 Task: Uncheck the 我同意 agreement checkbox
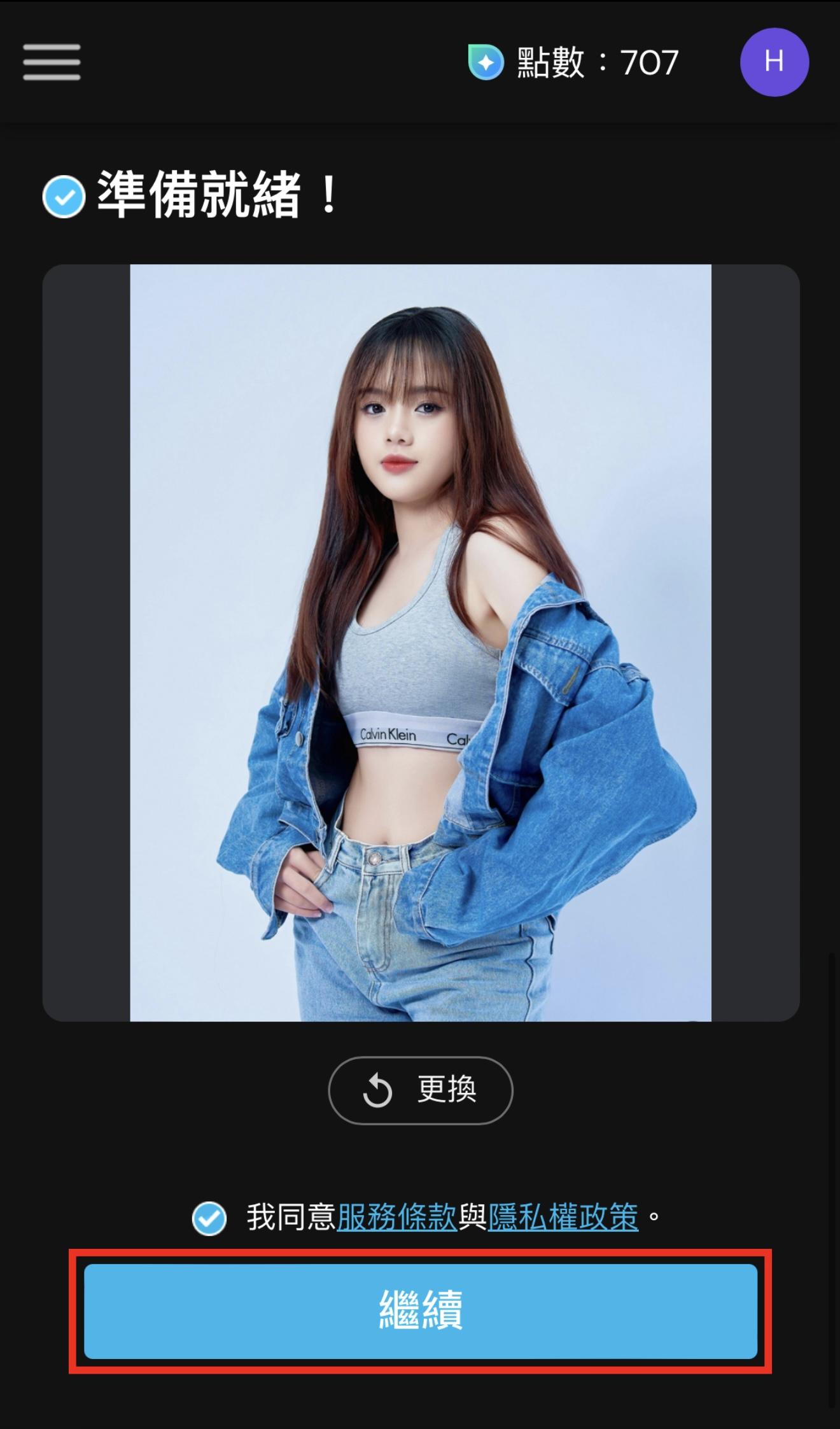(209, 1218)
